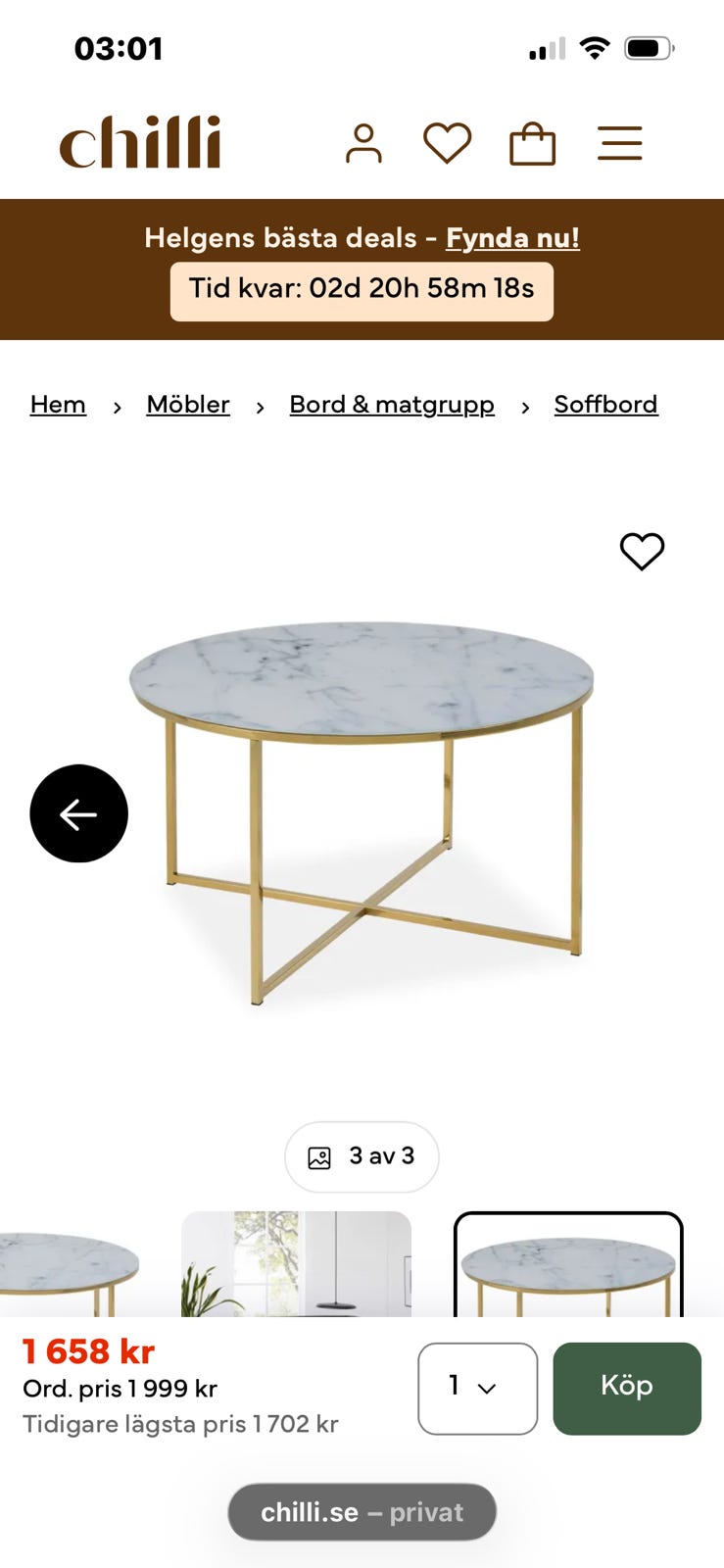Tap the chilli logo to go home
Viewport: 724px width, 1568px height.
(140, 143)
